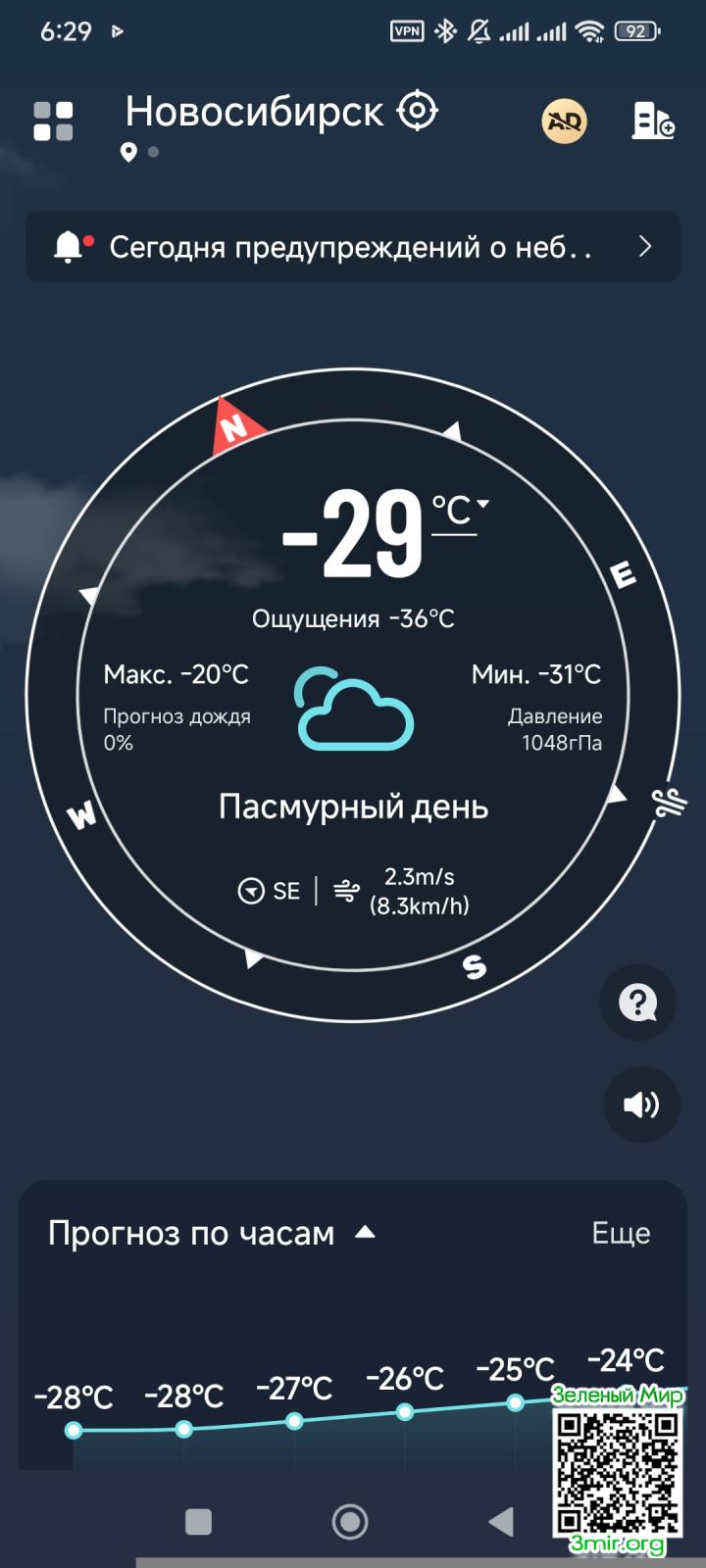Collapse the Прогноз по часам section
Screen dimensions: 706x1568
tap(365, 1233)
